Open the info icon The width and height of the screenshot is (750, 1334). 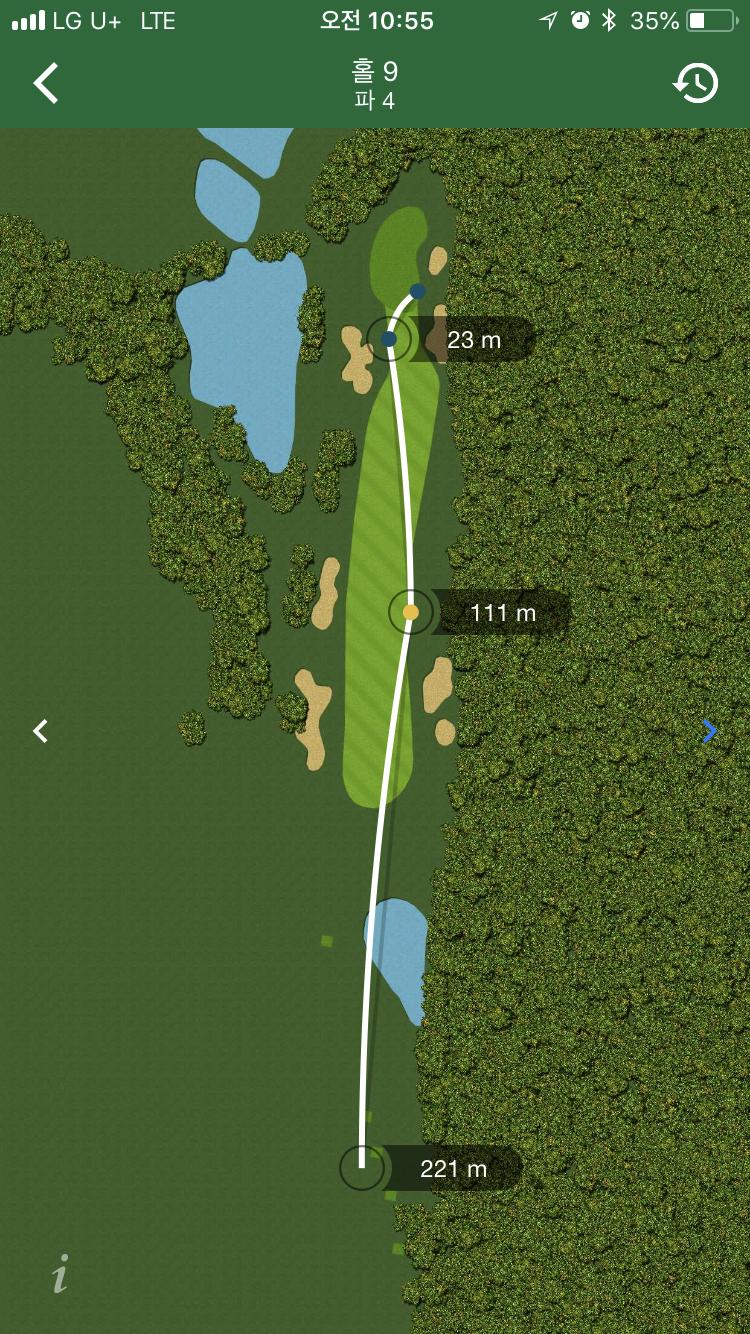tap(60, 1273)
